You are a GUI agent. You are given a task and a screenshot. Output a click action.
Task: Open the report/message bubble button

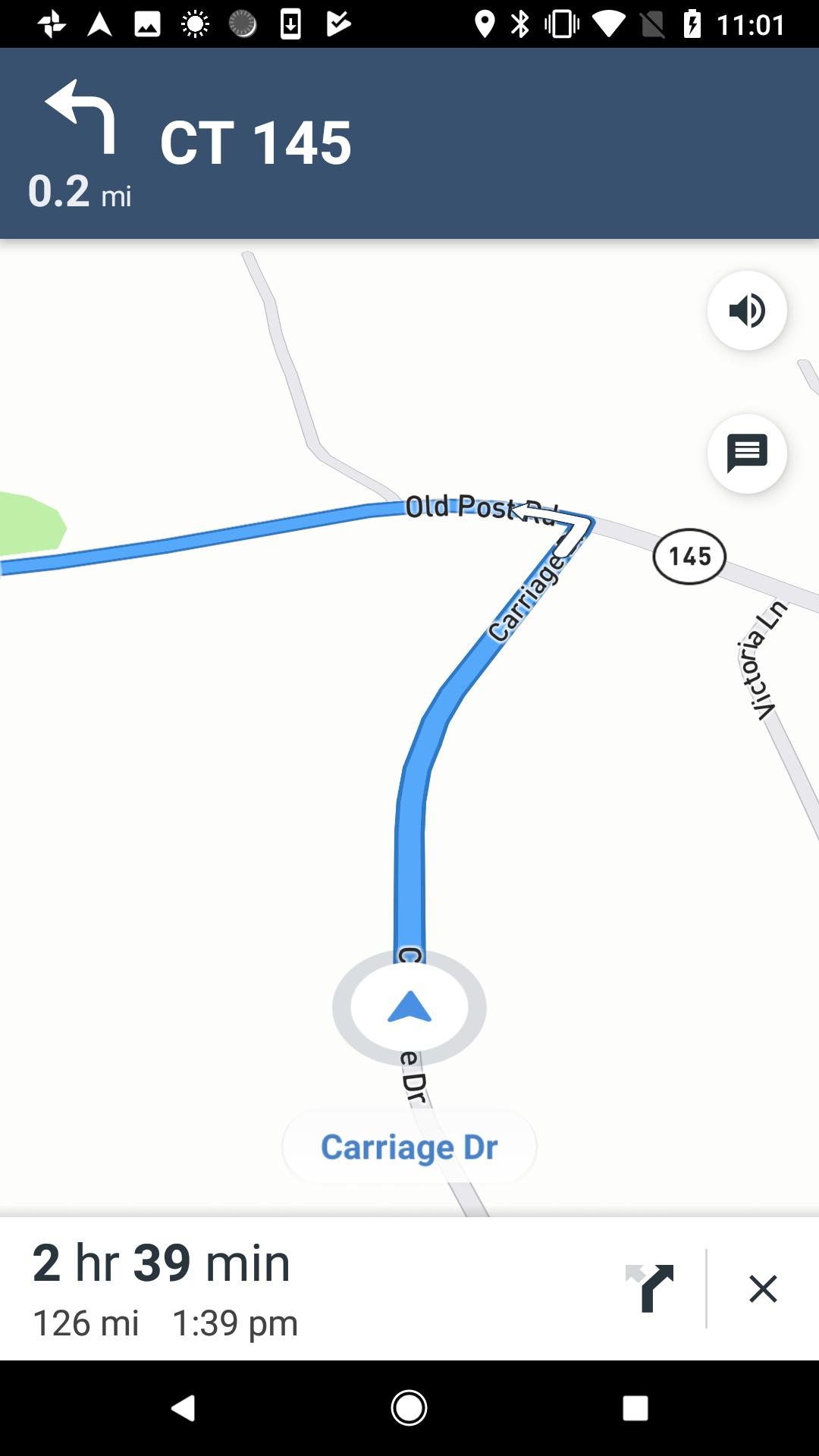(x=747, y=453)
